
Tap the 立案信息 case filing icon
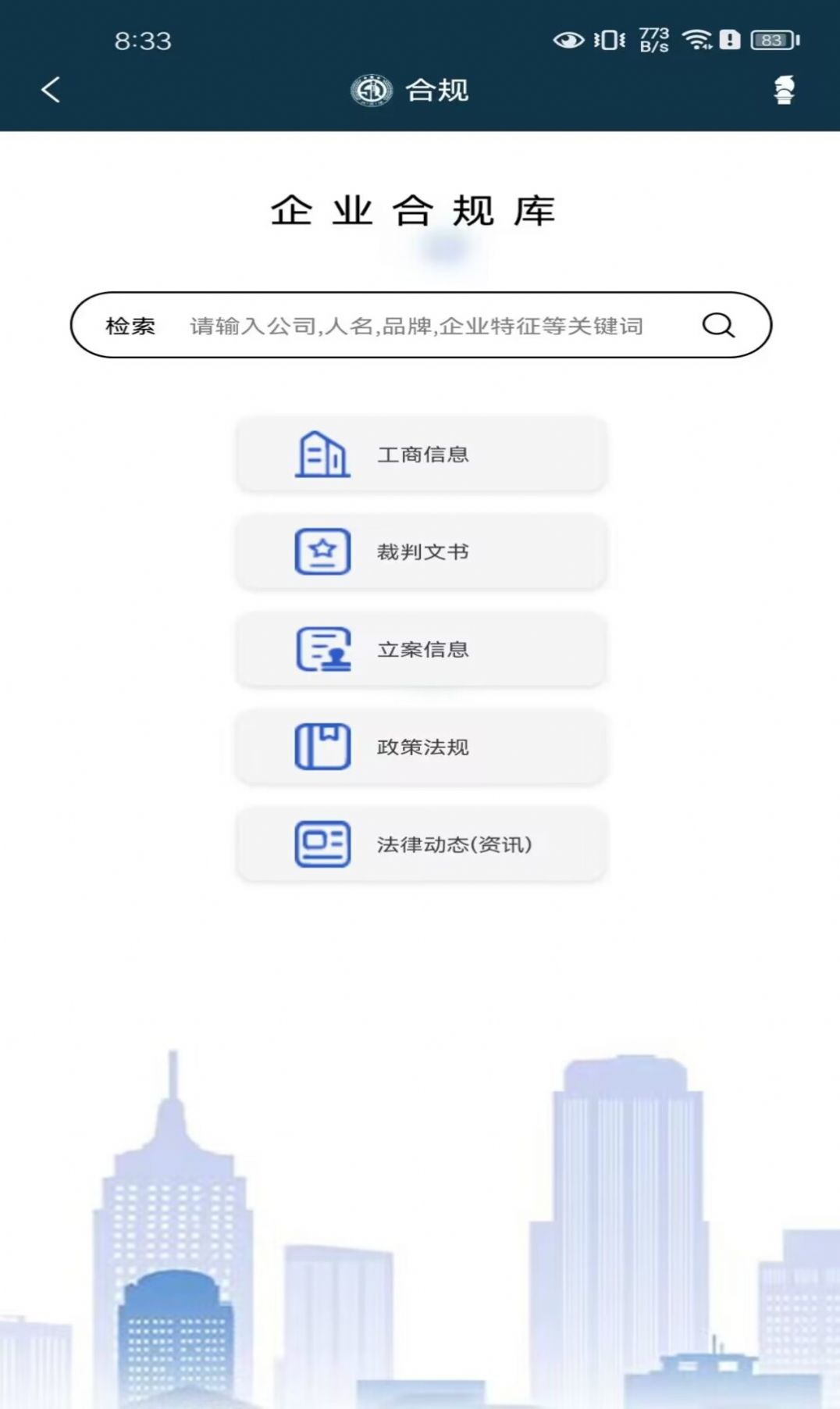(322, 650)
